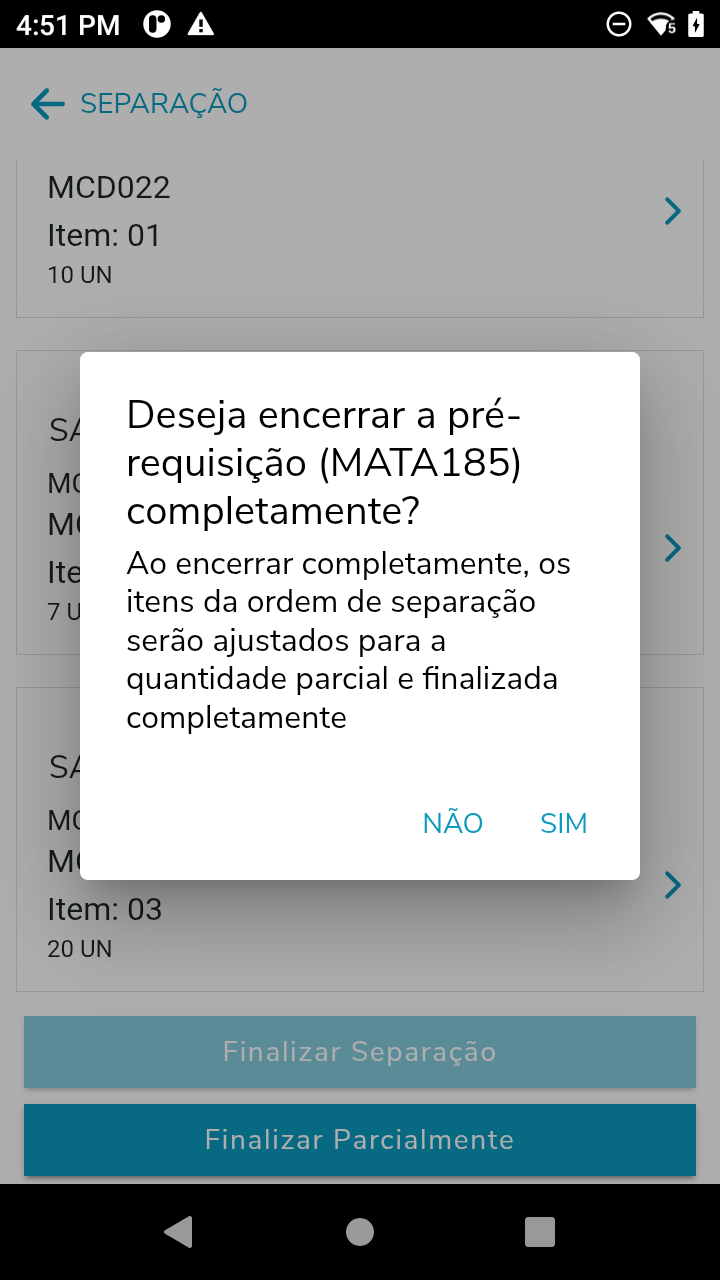This screenshot has width=720, height=1280.
Task: Choose NÃO to decline closing completely
Action: 453,823
